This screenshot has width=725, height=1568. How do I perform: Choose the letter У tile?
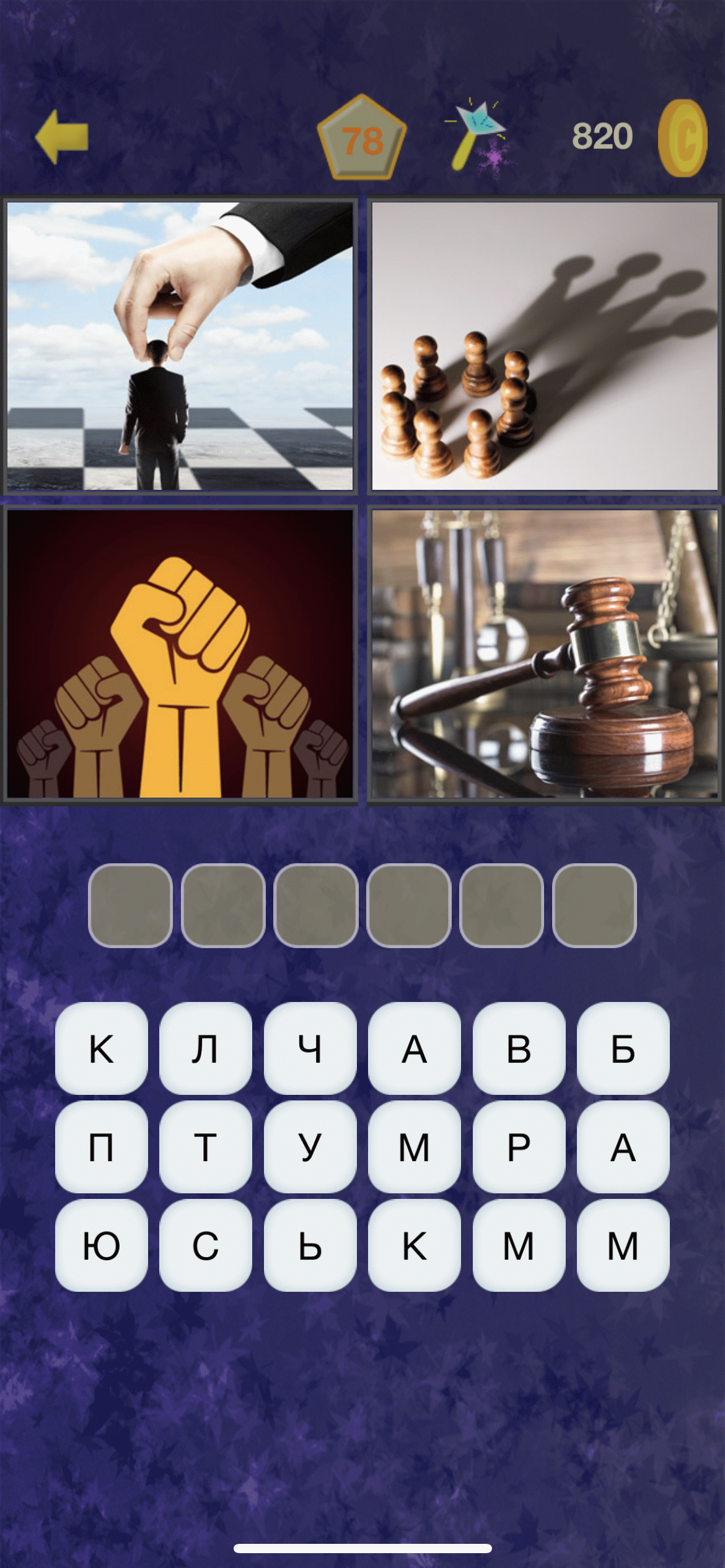tap(310, 1147)
